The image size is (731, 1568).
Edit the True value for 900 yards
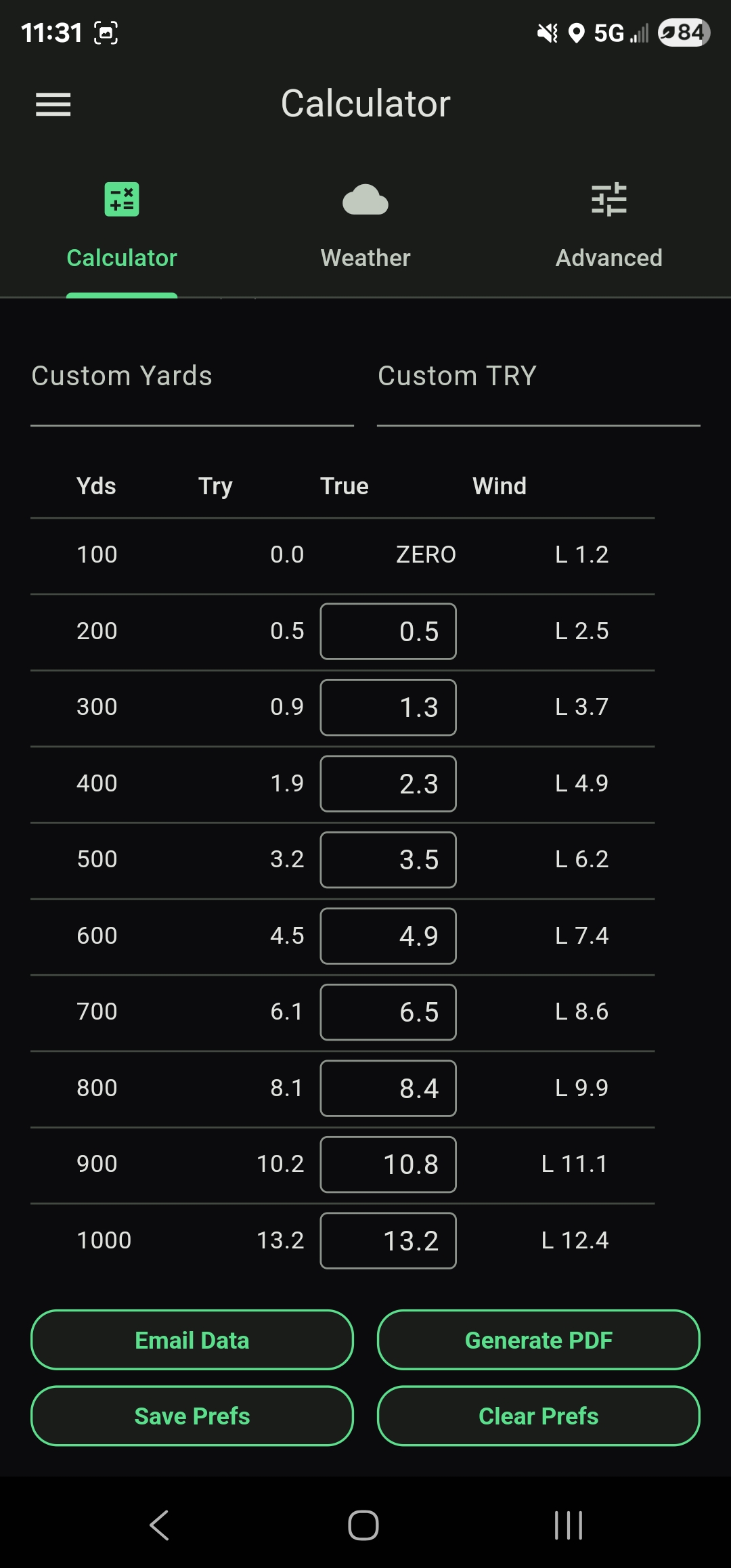[388, 1164]
